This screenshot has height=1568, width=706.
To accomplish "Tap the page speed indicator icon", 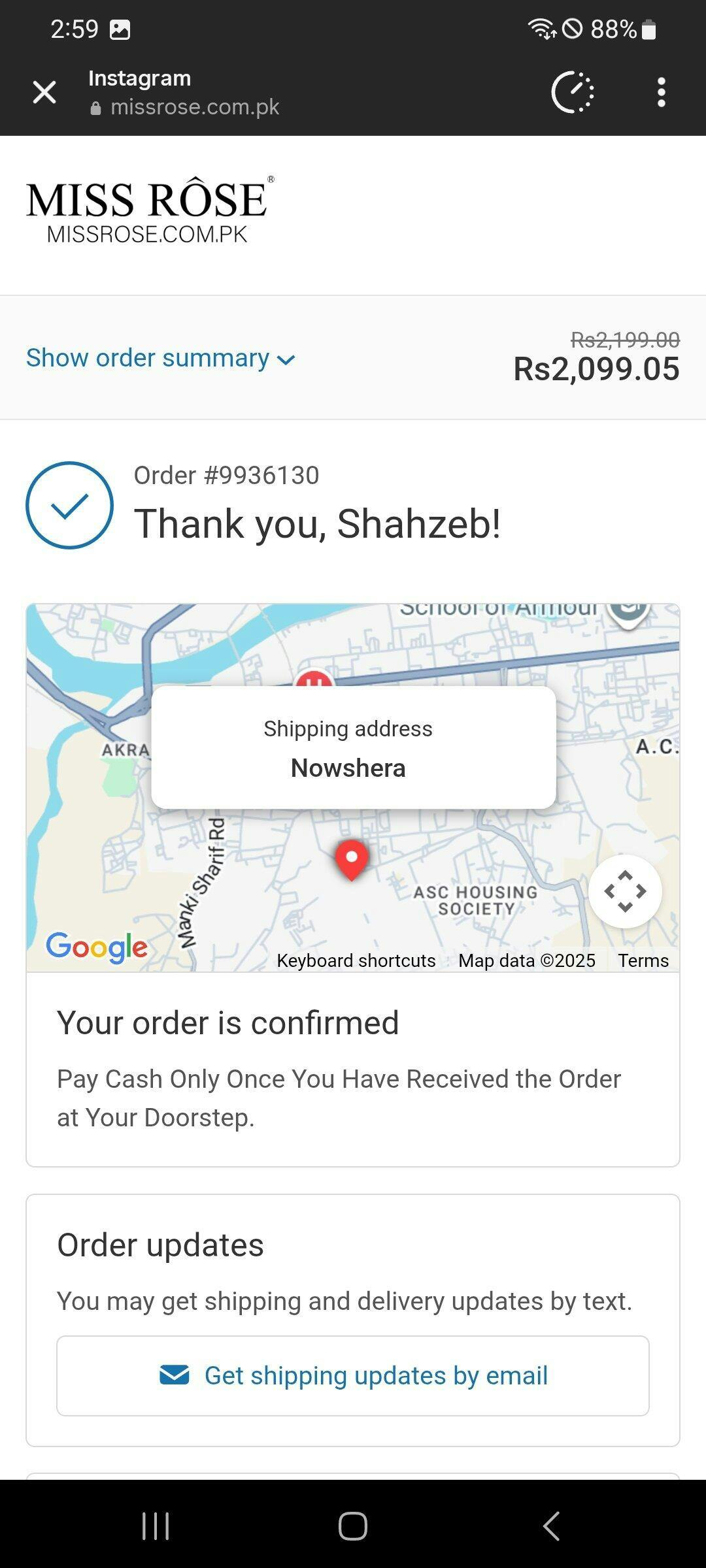I will click(x=573, y=92).
